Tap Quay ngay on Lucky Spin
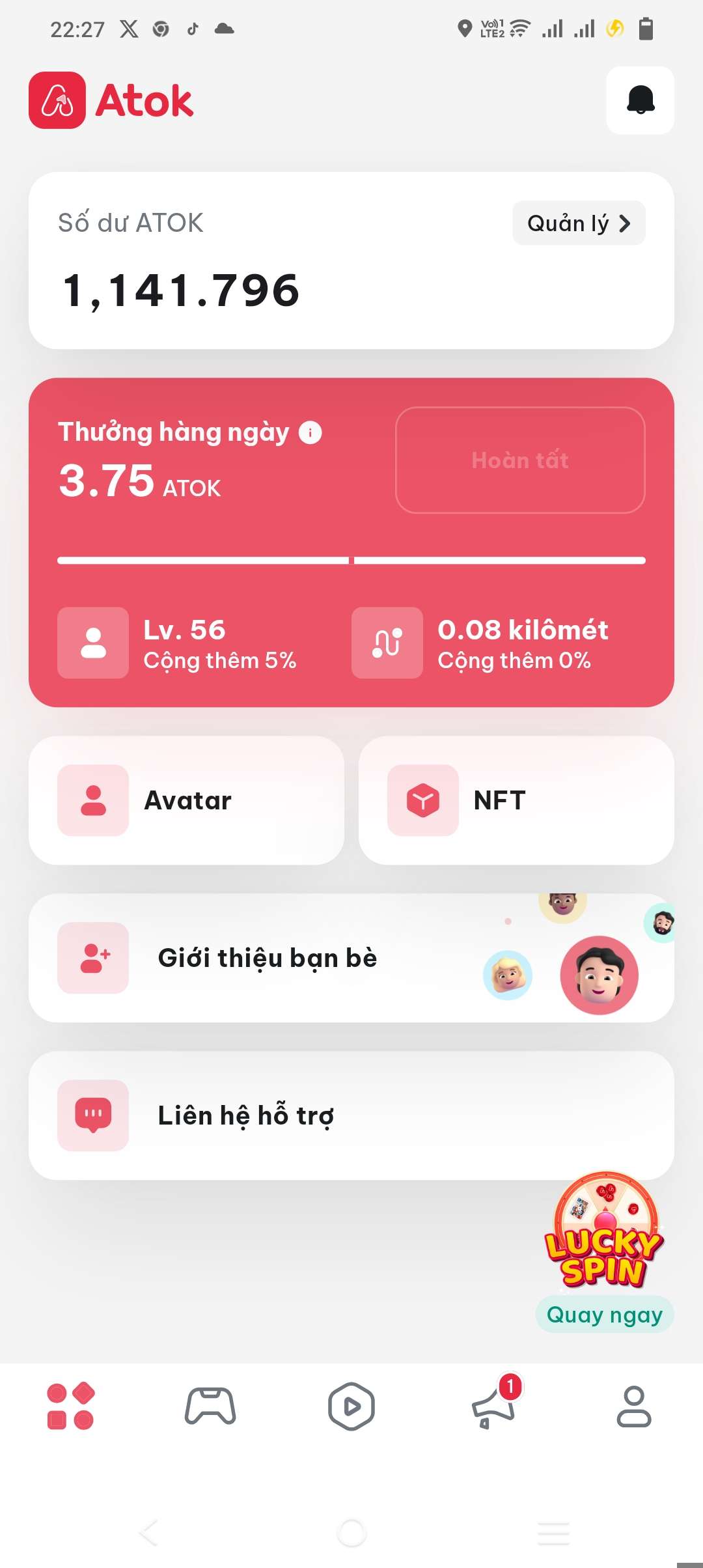This screenshot has height=1568, width=703. point(605,1315)
